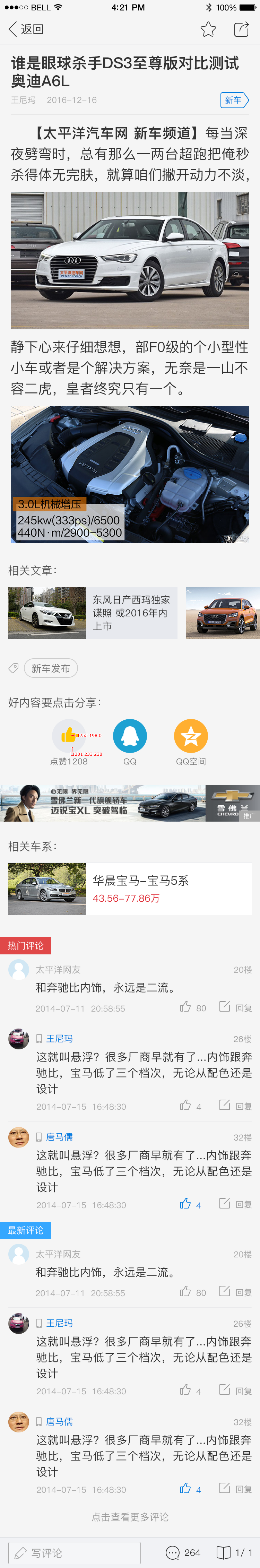Open the 华晨宝马-宝马5系 car series card

(x=130, y=889)
